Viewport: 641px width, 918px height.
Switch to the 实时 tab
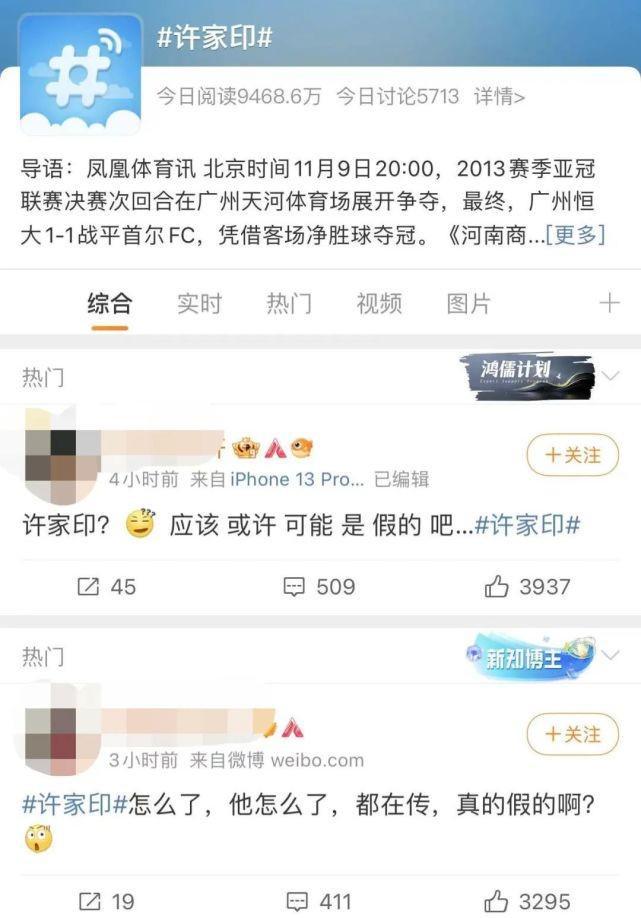pos(199,303)
